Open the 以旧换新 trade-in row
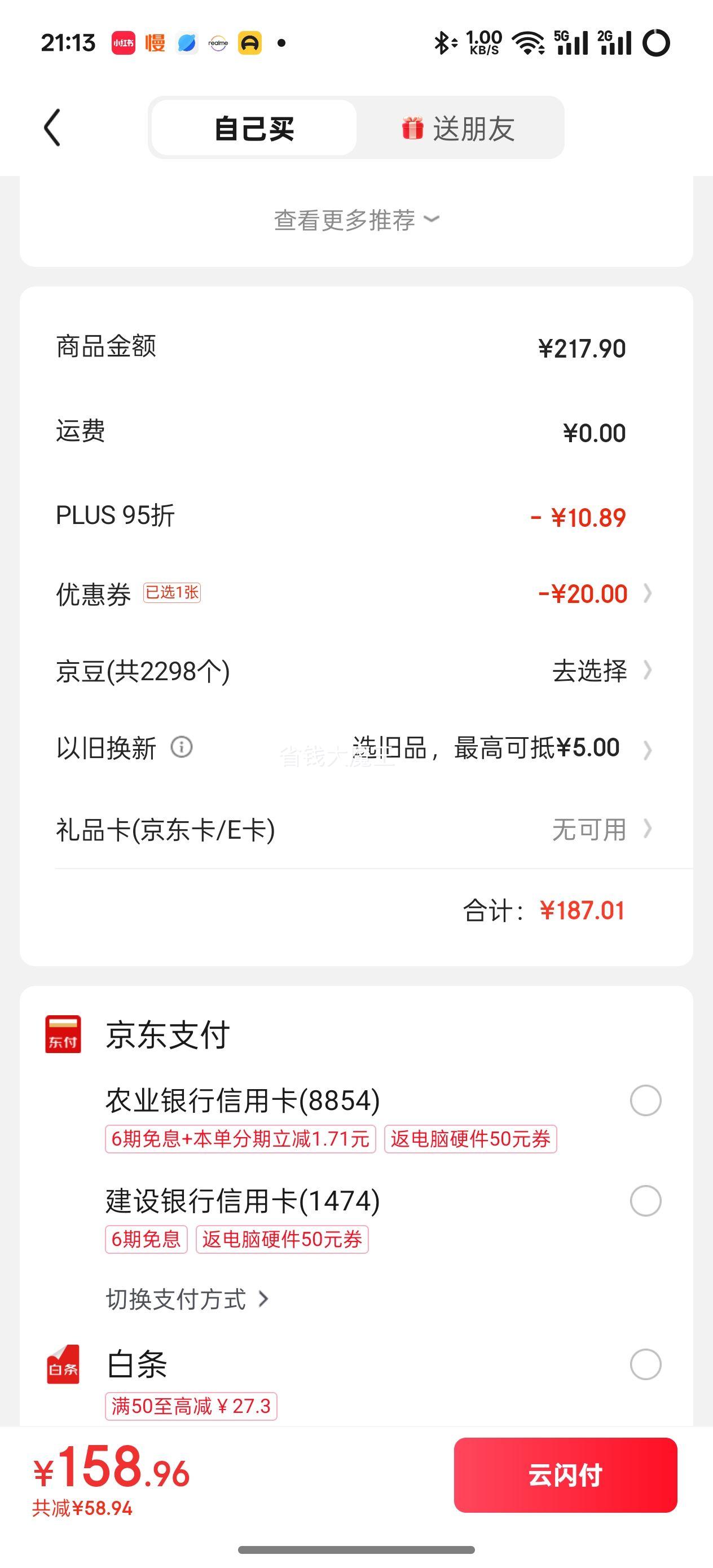This screenshot has height=1568, width=713. 356,748
